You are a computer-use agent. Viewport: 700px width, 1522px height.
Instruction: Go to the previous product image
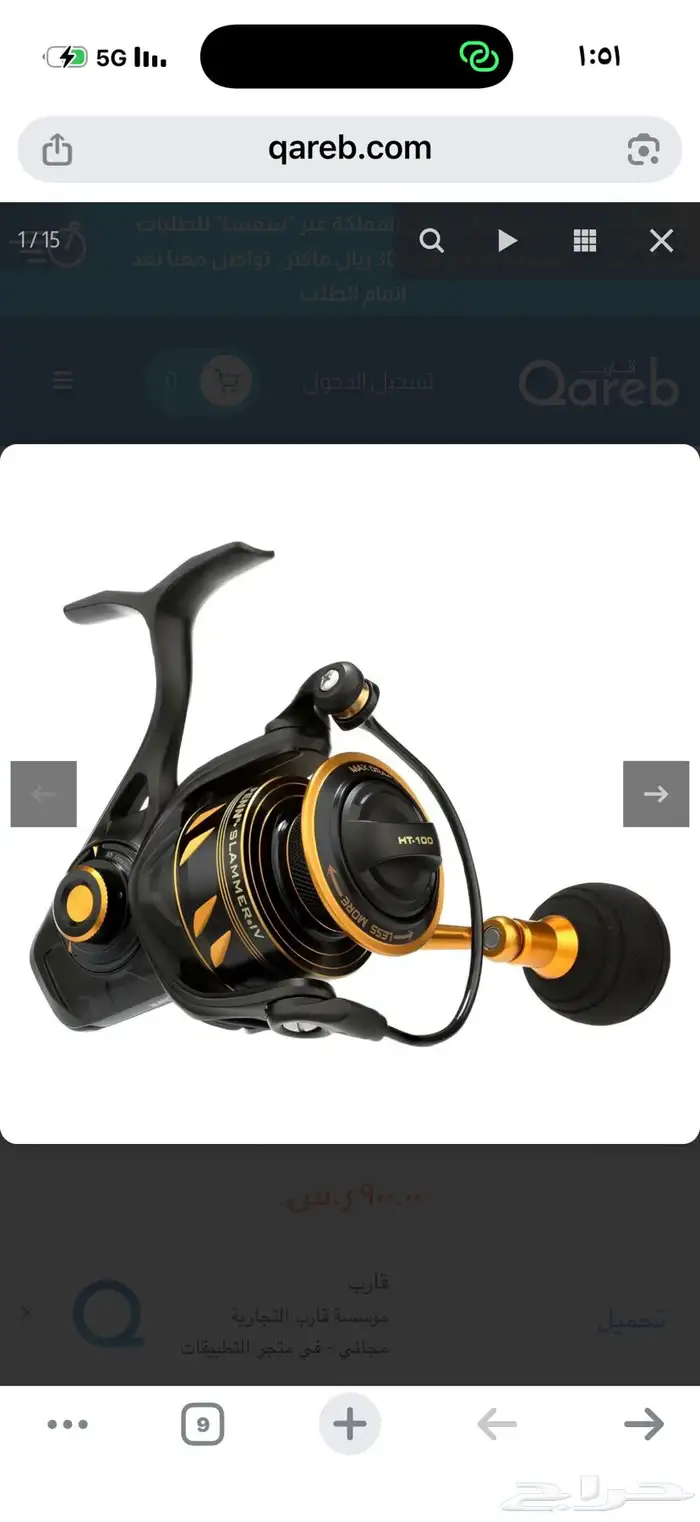[44, 794]
